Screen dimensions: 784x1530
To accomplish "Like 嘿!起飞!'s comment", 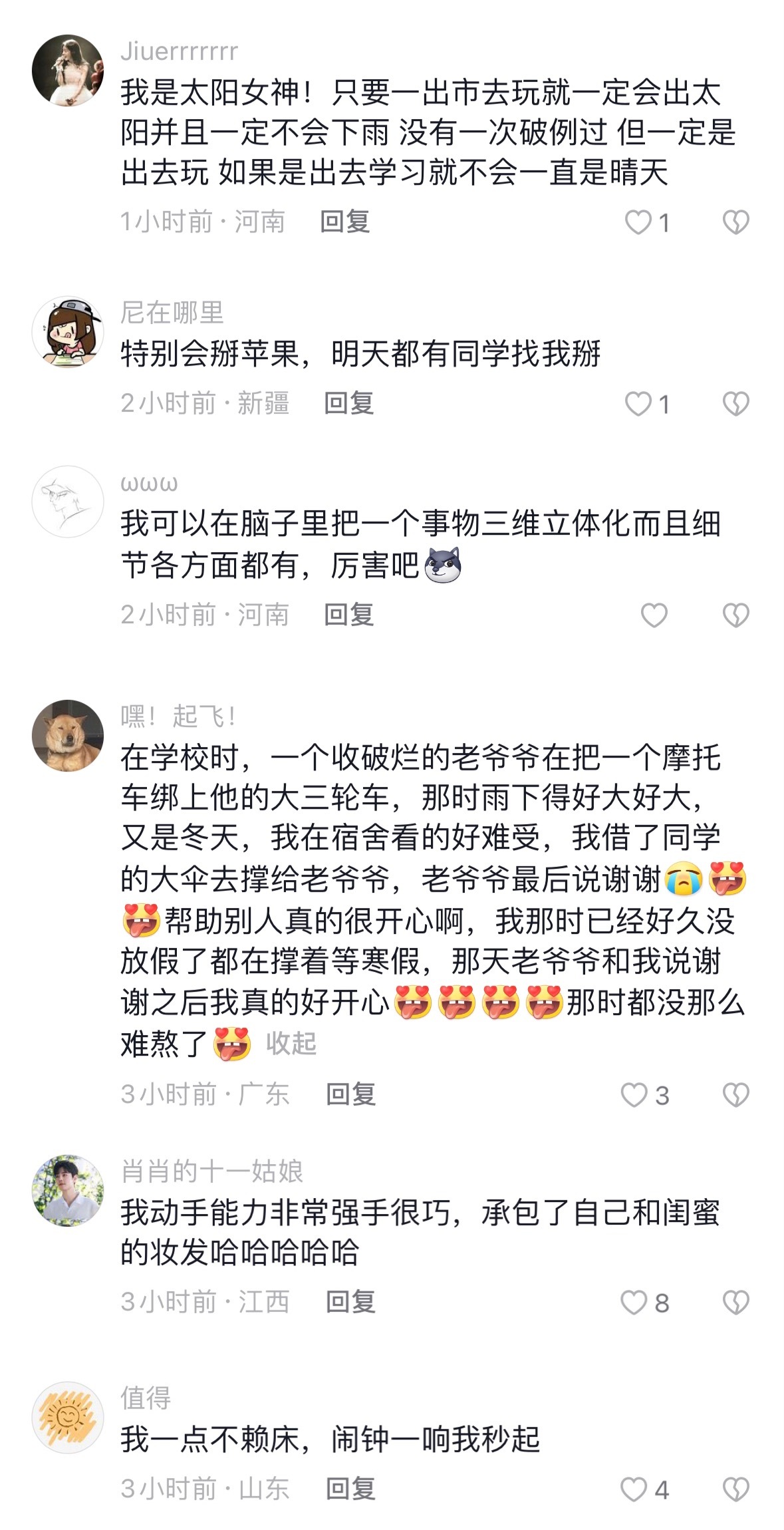I will coord(634,1095).
